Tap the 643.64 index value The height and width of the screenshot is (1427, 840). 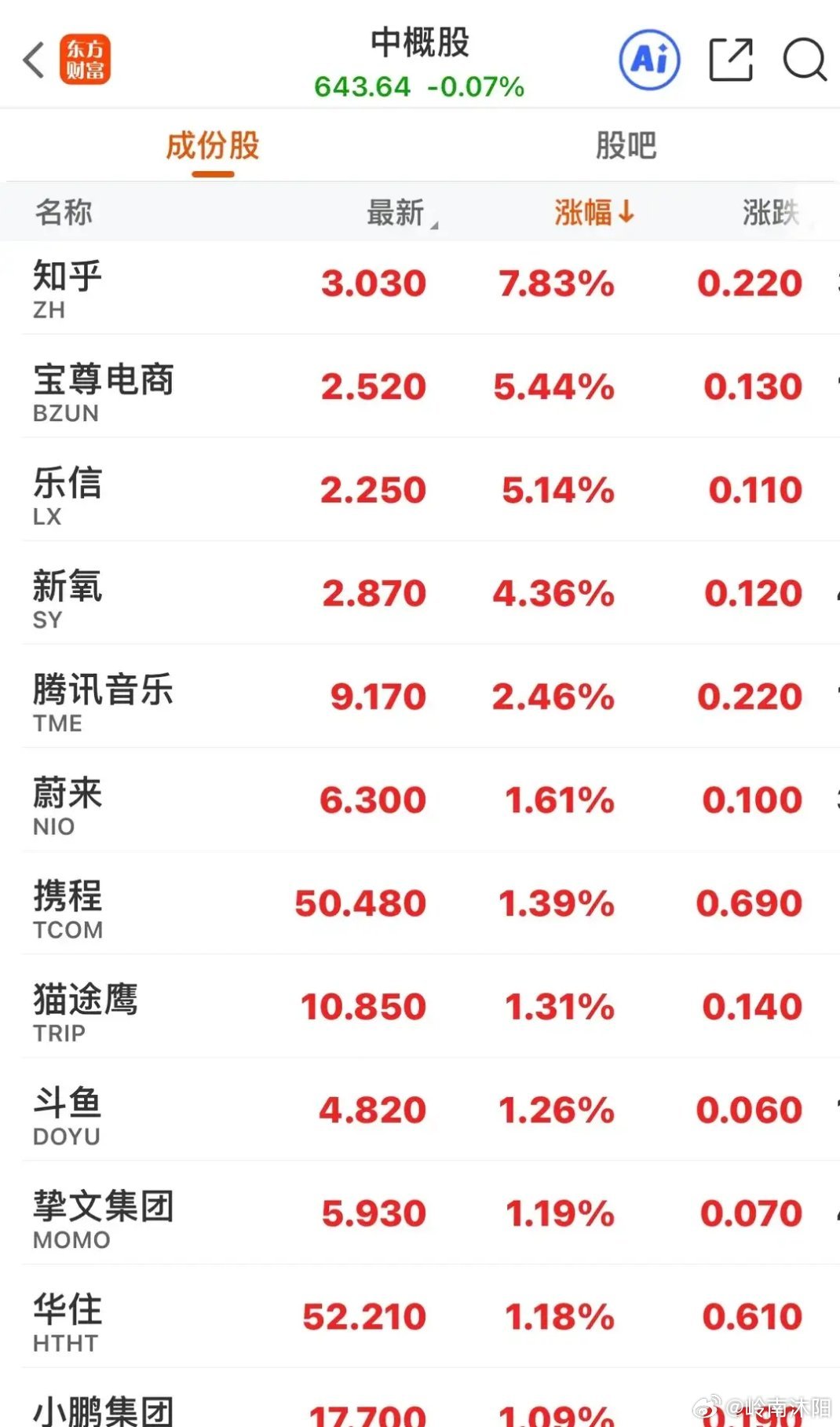362,87
